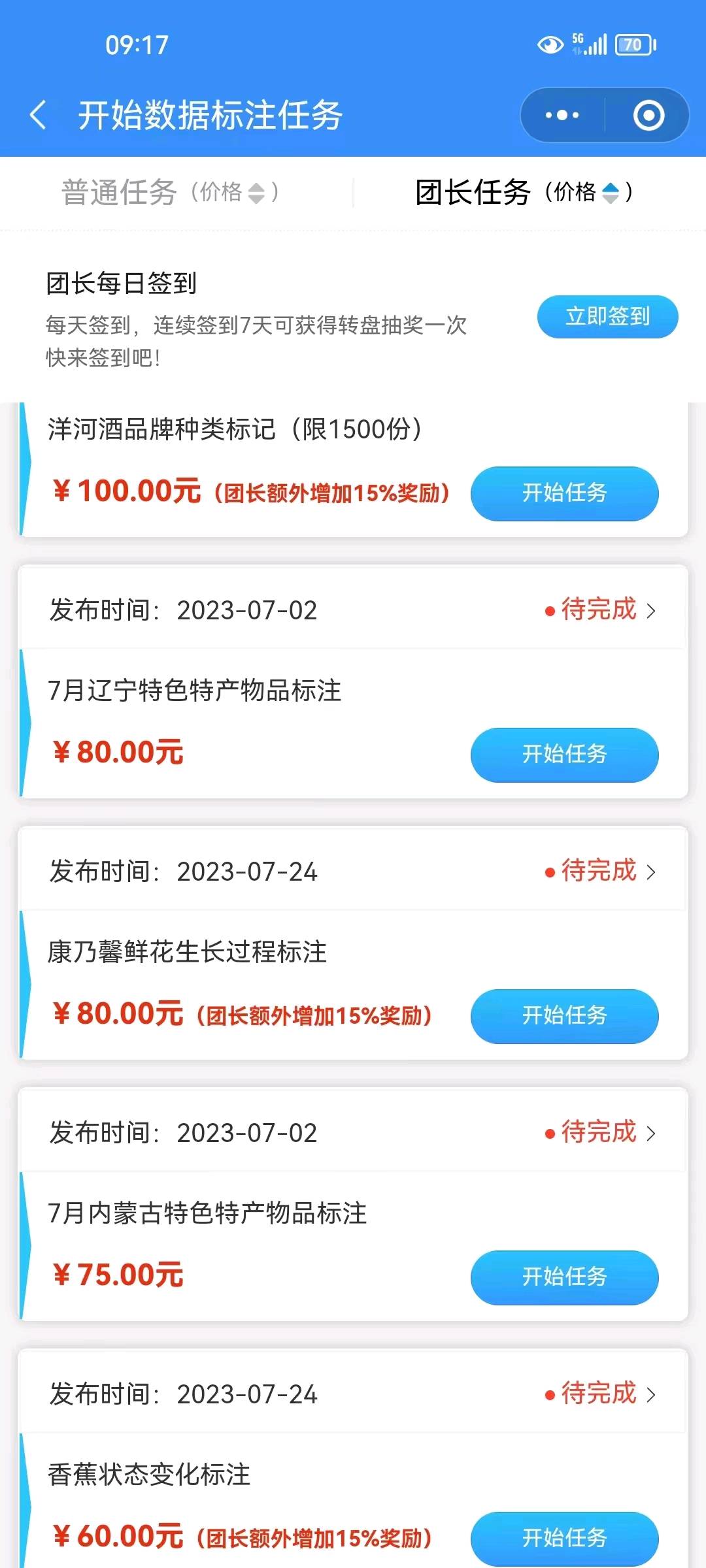This screenshot has width=706, height=1568.
Task: Start the 康乃馨鲜花生长过程标注 task
Action: coord(565,1016)
